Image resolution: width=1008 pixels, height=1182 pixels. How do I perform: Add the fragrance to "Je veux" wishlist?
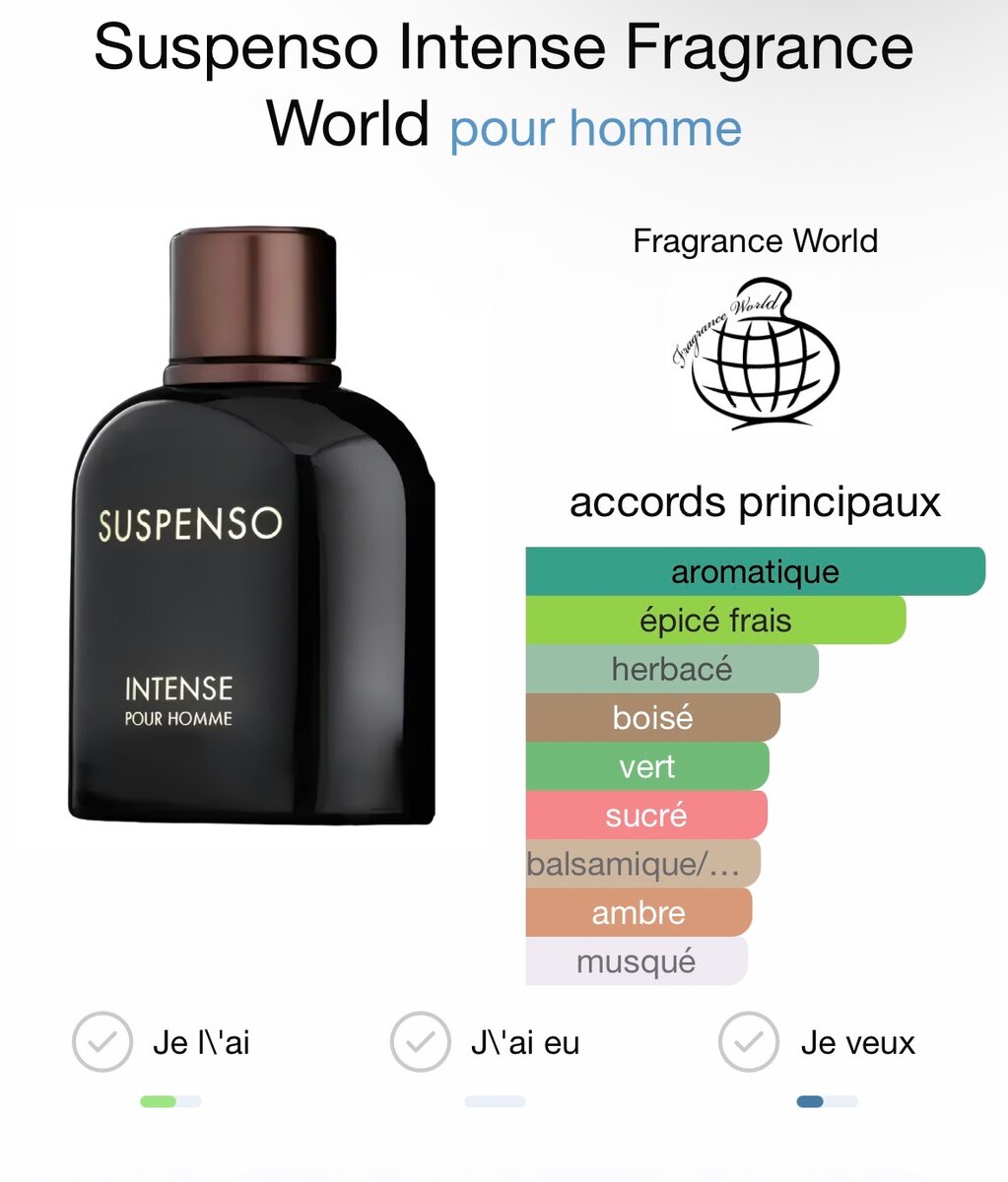749,1042
